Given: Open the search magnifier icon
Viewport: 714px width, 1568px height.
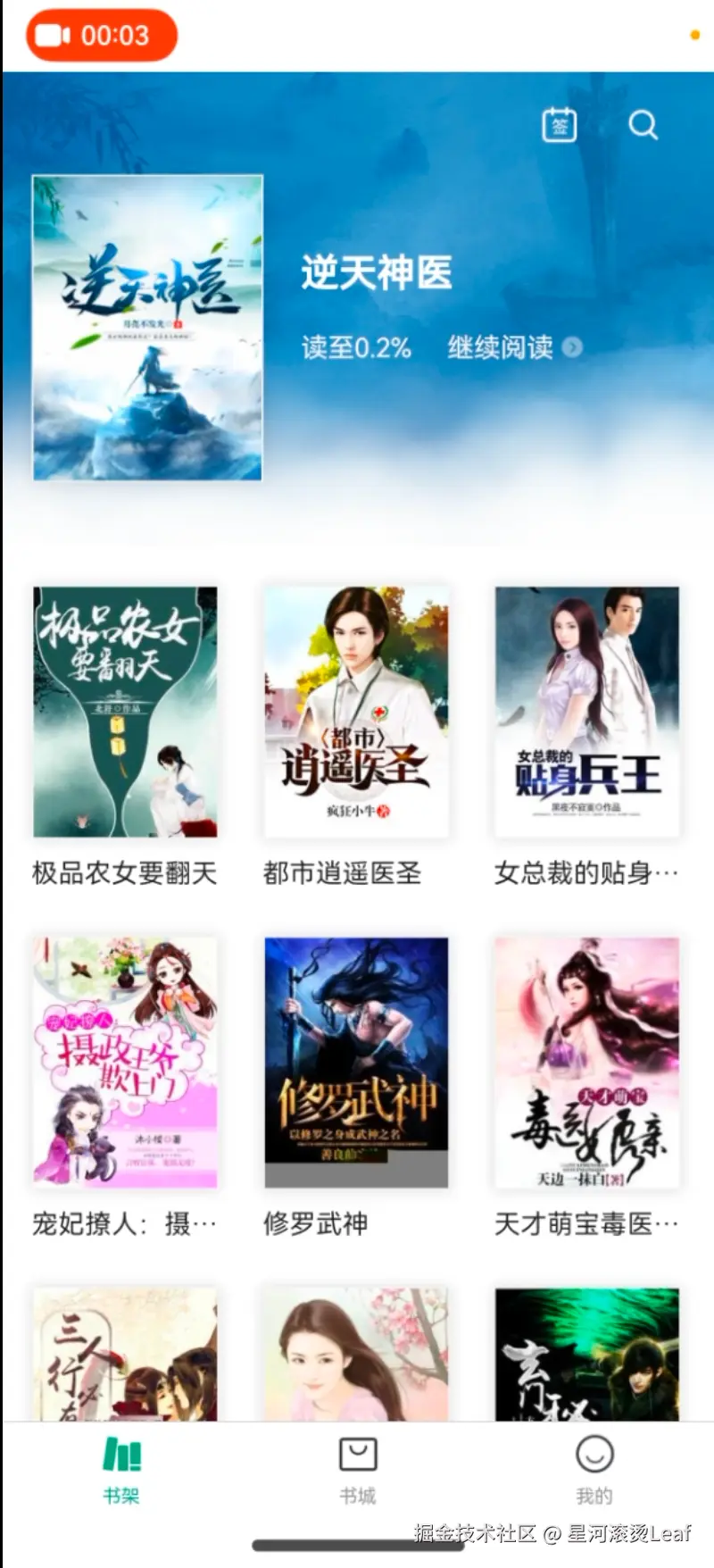Looking at the screenshot, I should tap(643, 125).
